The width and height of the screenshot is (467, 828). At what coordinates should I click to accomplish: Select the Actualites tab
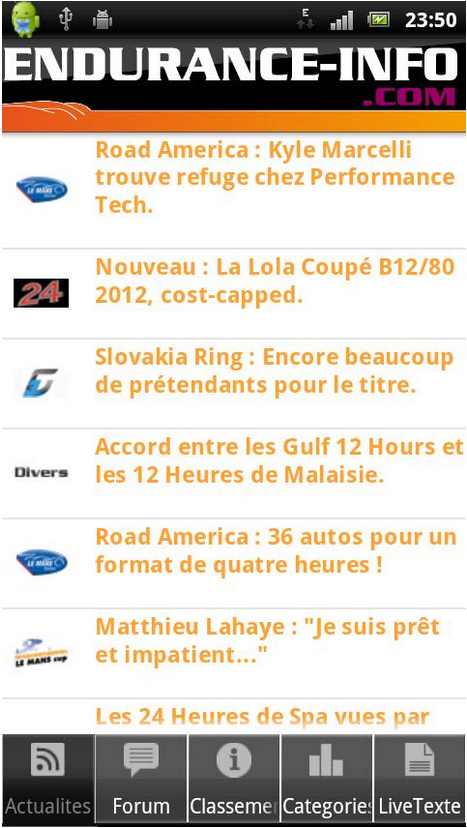48,778
